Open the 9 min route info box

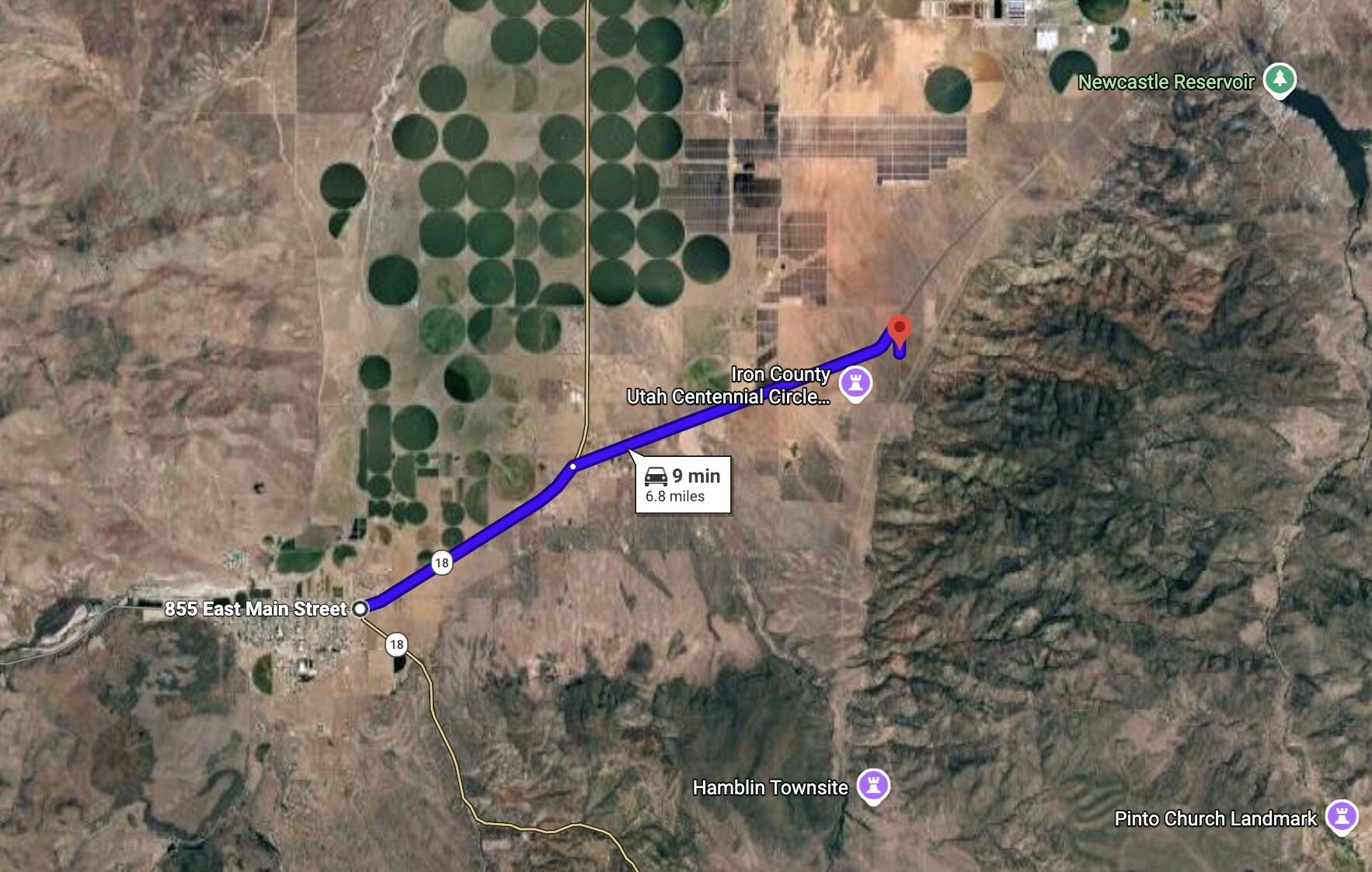coord(683,485)
